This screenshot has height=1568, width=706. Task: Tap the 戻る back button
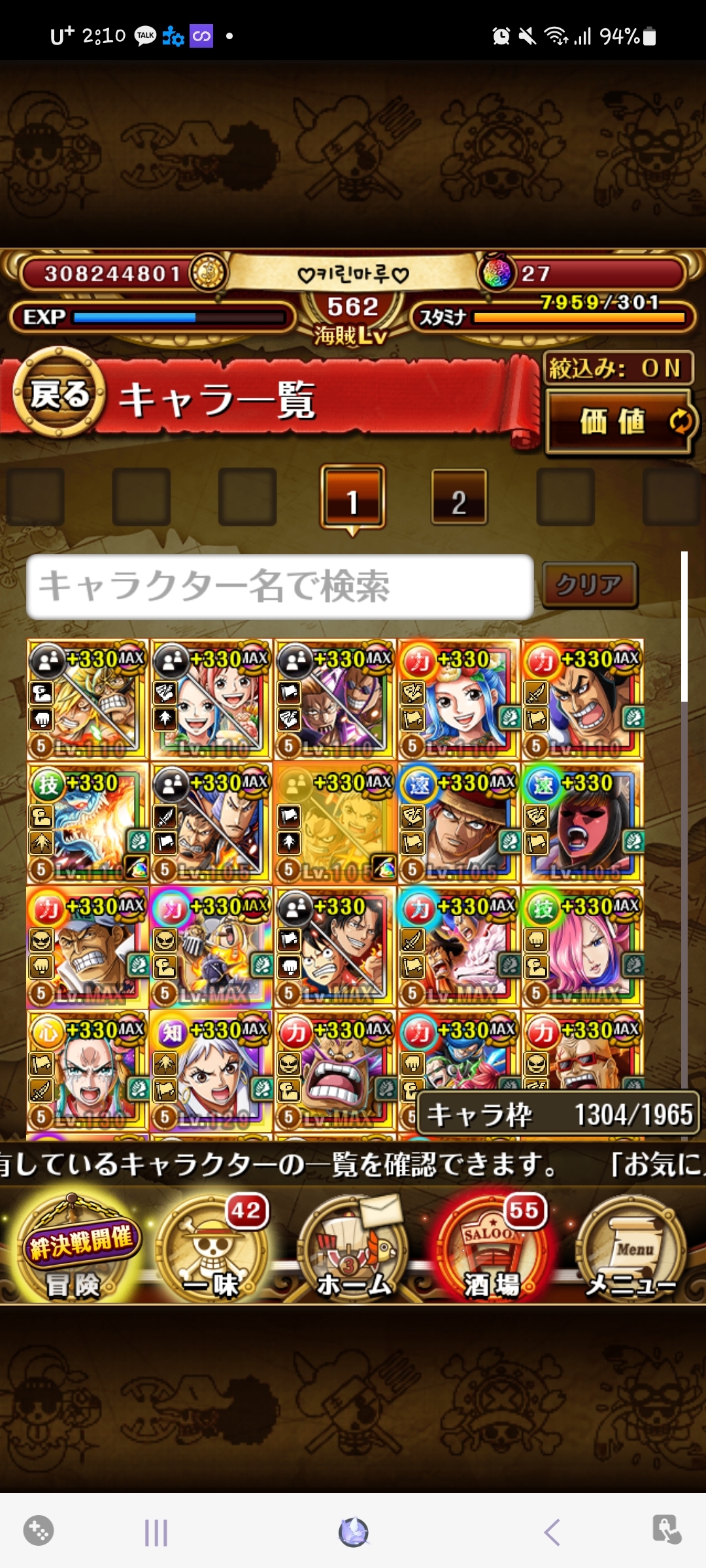point(59,394)
